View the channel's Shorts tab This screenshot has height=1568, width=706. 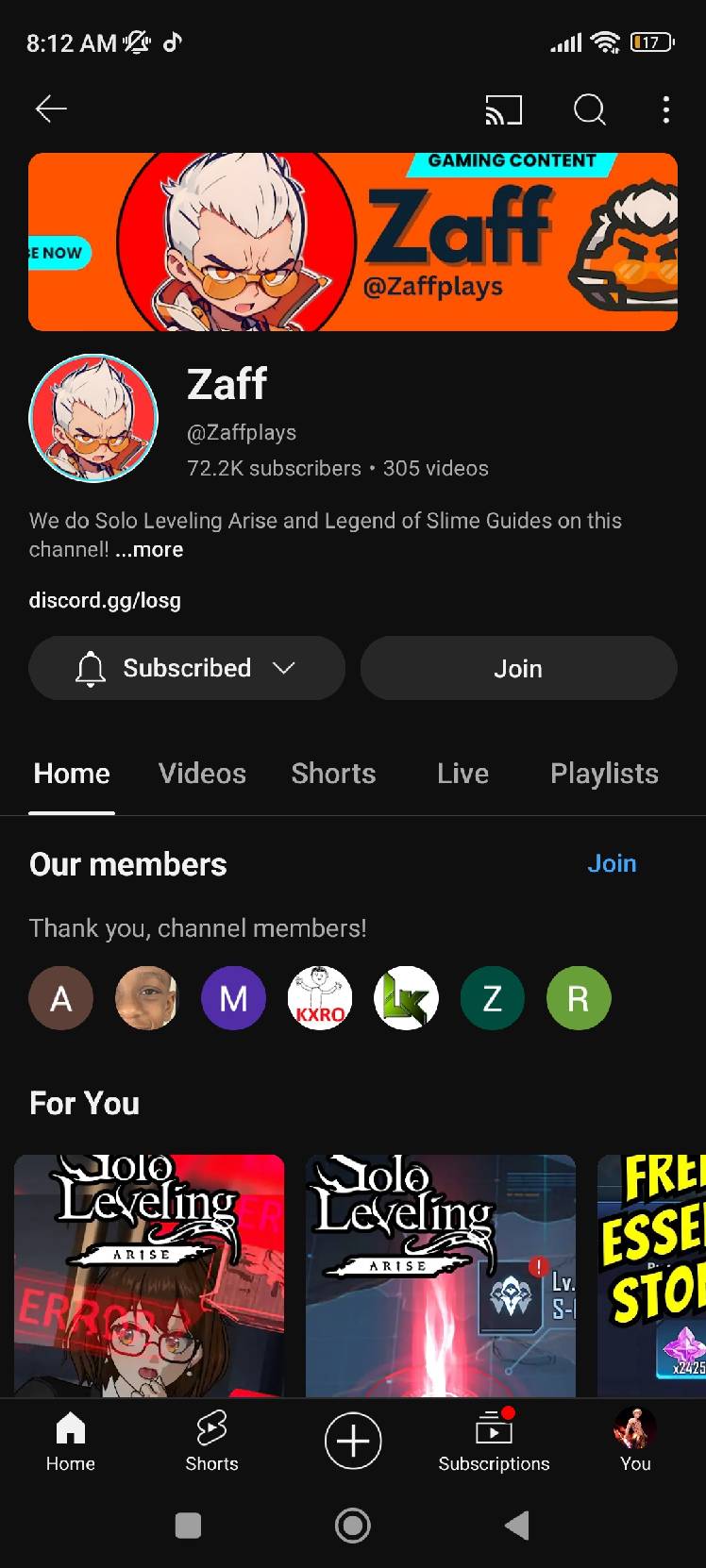[333, 774]
